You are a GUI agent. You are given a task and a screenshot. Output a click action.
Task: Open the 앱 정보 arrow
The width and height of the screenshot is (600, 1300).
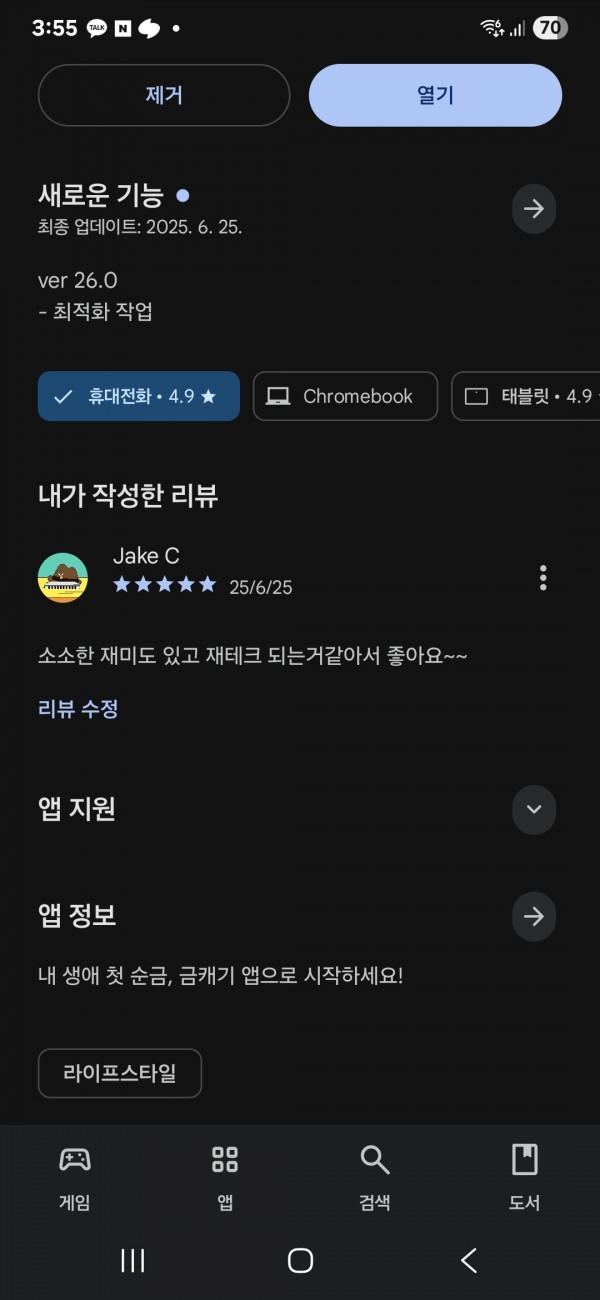coord(534,916)
